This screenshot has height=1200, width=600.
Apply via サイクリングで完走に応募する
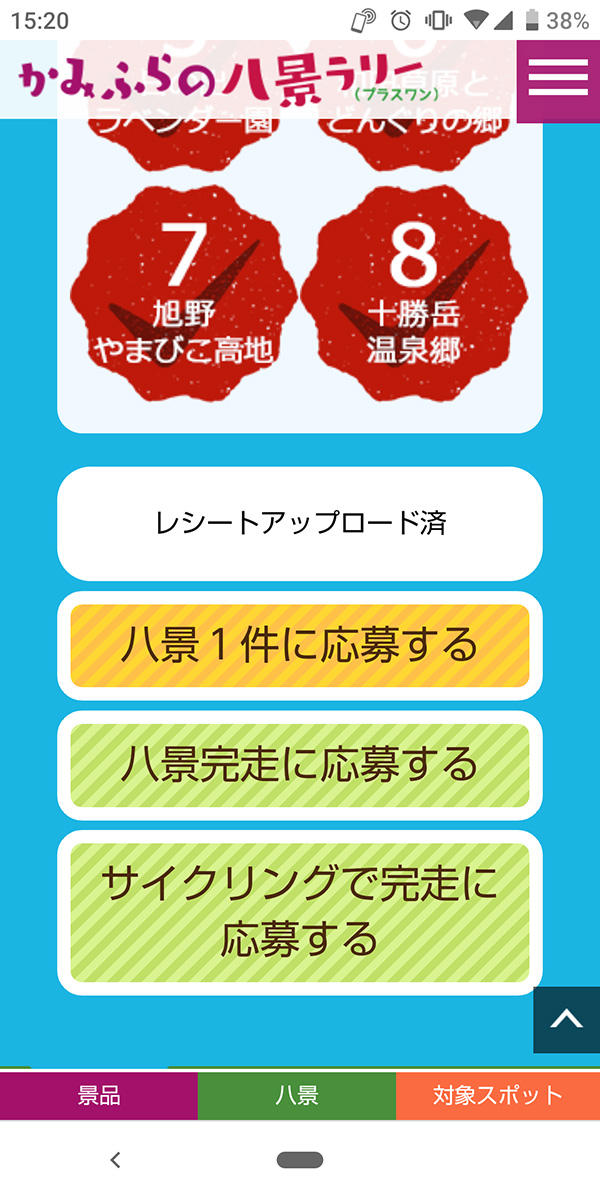click(300, 912)
